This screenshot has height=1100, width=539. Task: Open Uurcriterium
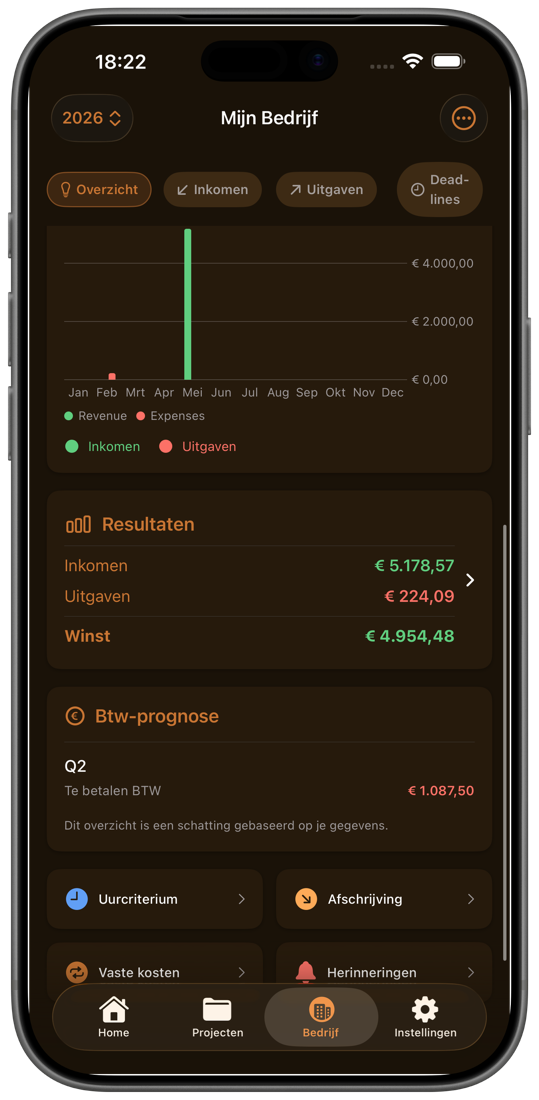[x=155, y=899]
